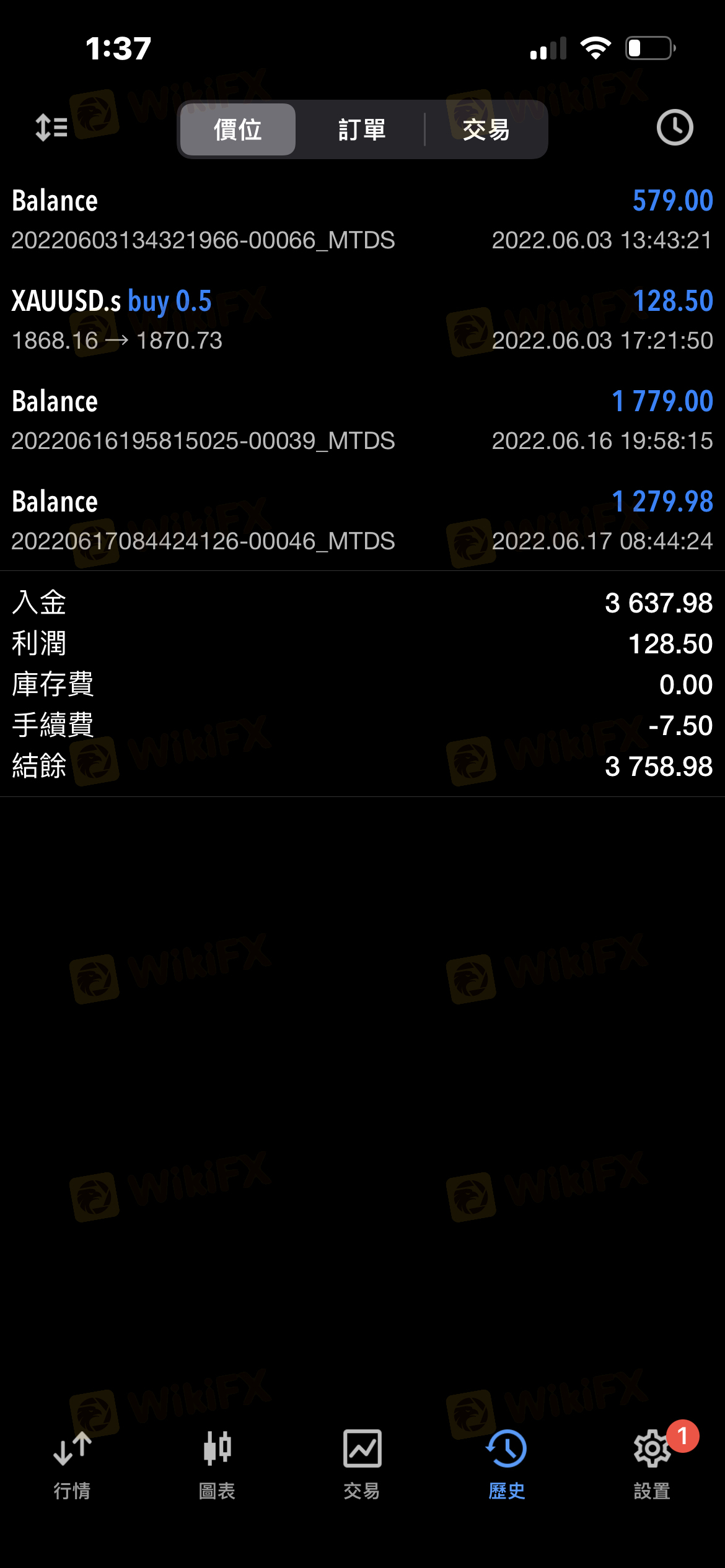Open the Balance entry of 1 779.00
Image resolution: width=725 pixels, height=1568 pixels.
click(x=362, y=420)
